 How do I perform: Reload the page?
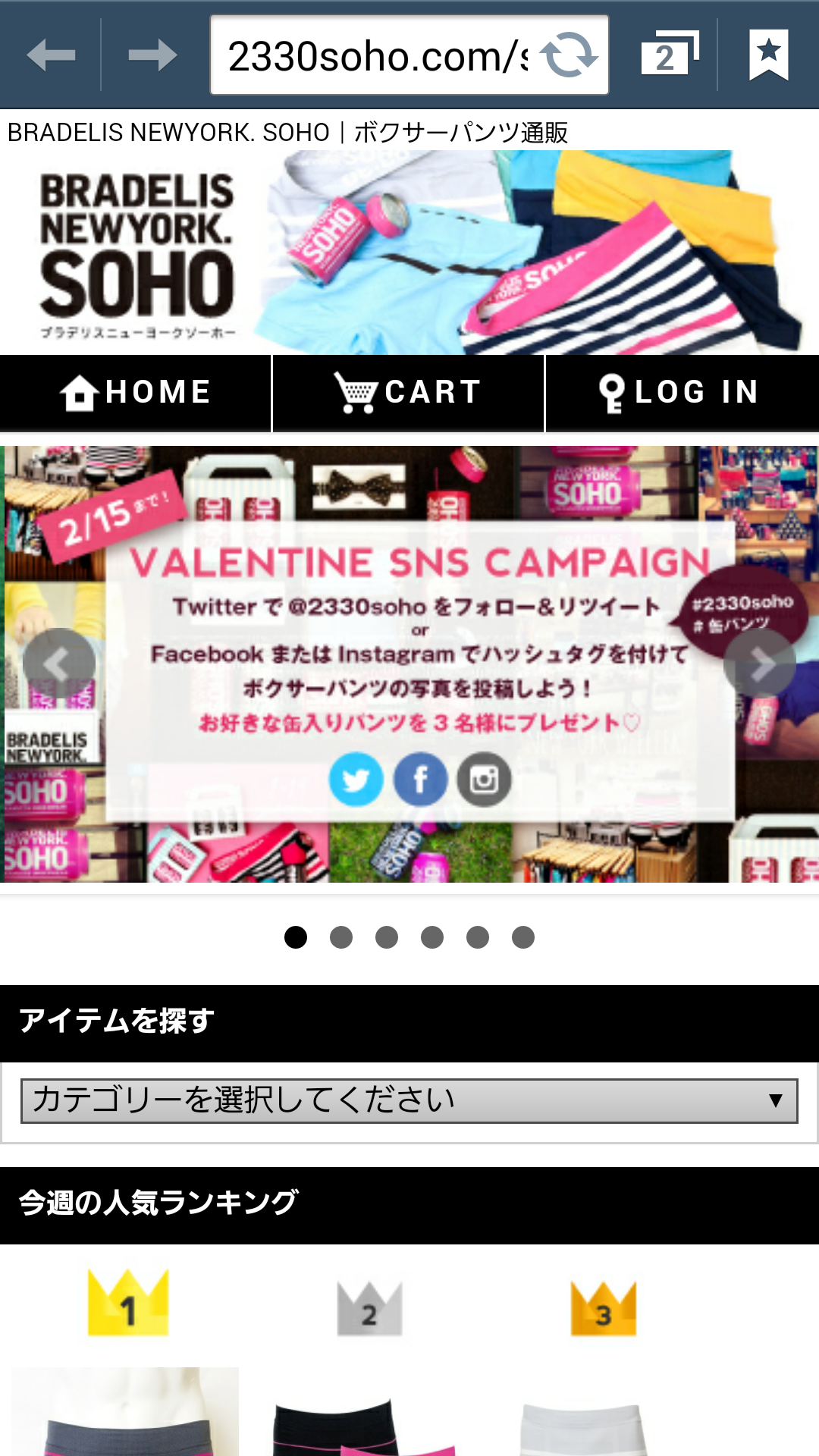click(x=569, y=55)
